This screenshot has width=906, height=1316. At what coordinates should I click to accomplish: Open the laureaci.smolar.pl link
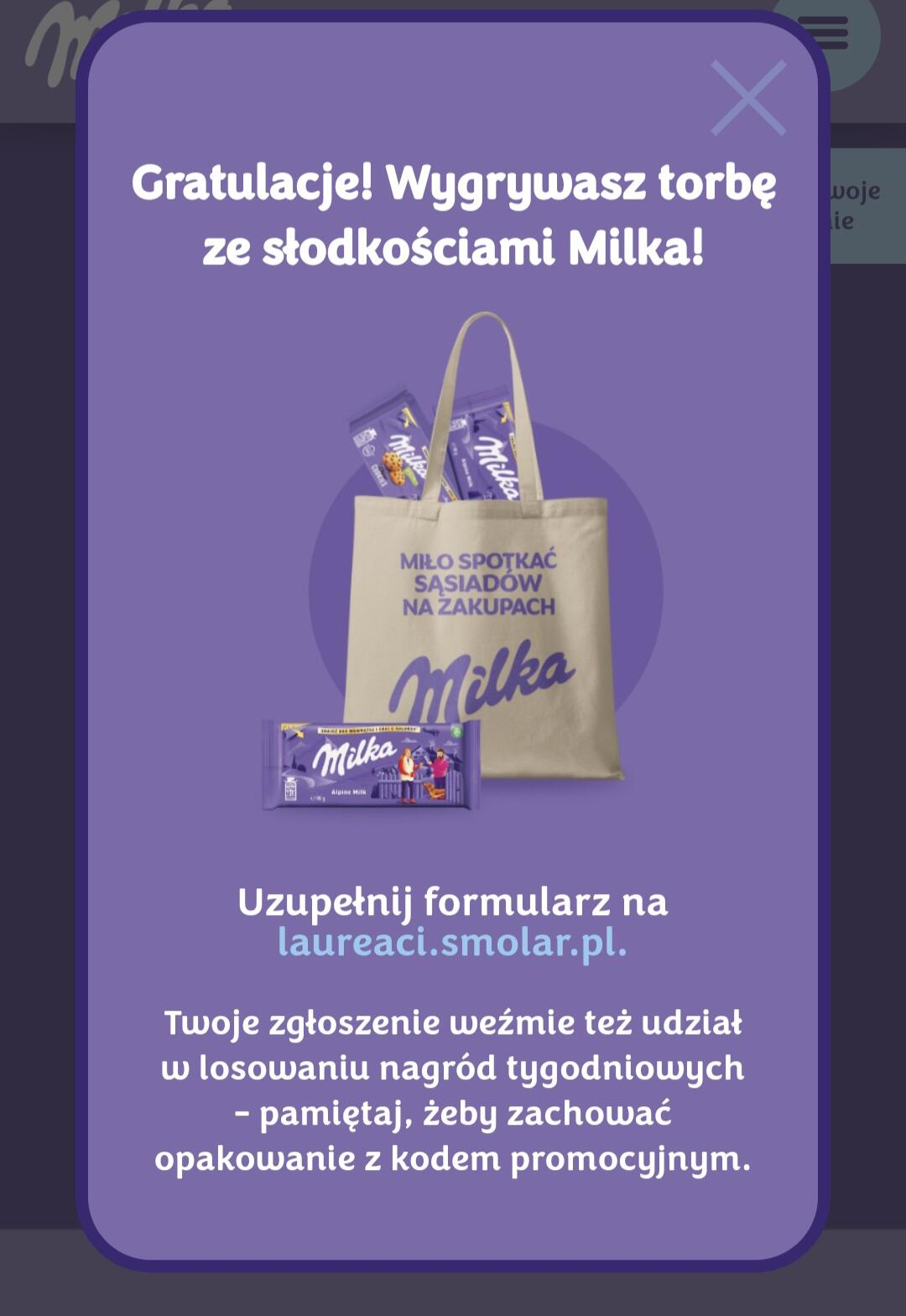point(452,943)
